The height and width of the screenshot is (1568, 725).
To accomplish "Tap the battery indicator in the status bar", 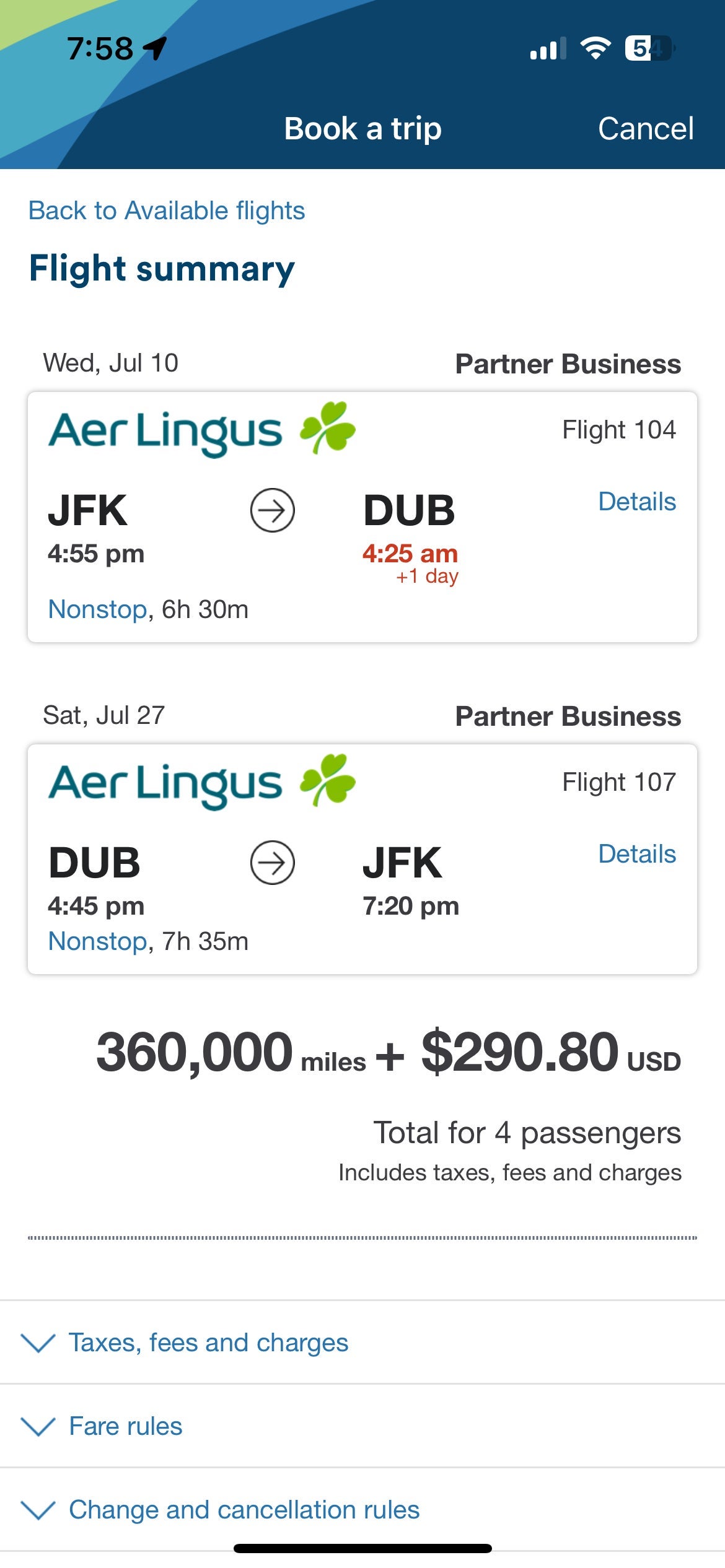I will [650, 48].
